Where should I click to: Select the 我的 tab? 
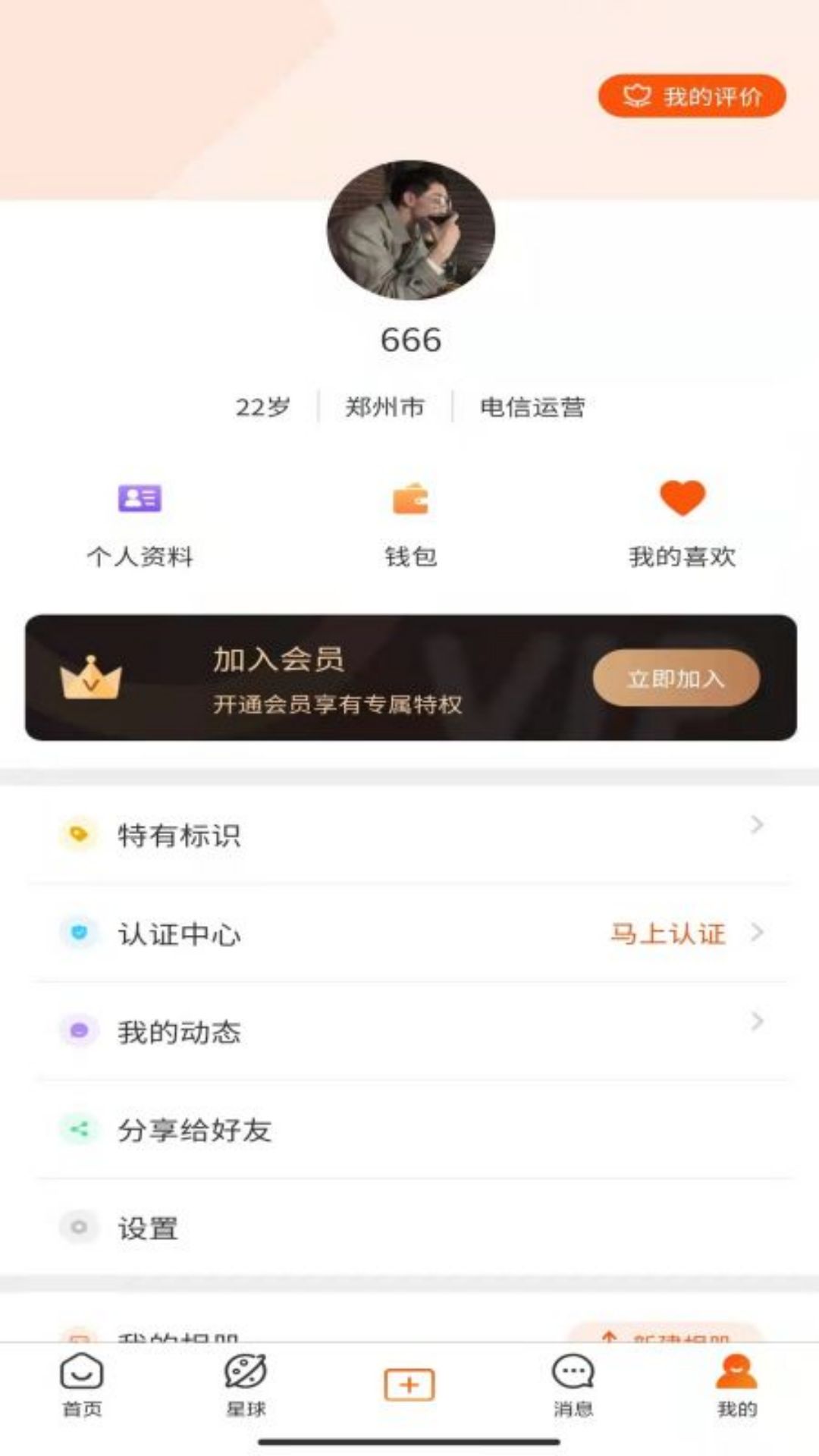[736, 1385]
